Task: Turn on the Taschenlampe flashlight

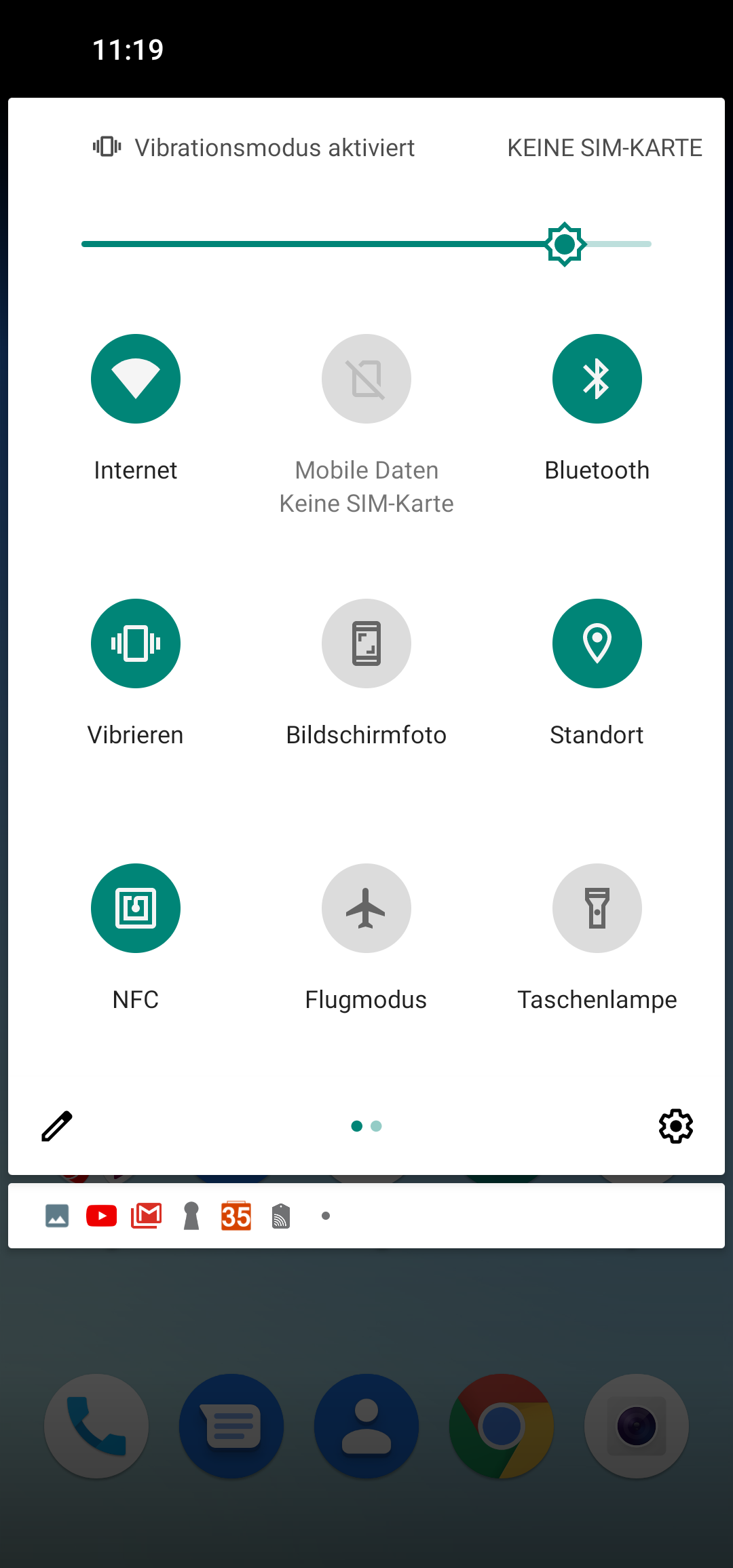Action: coord(597,908)
